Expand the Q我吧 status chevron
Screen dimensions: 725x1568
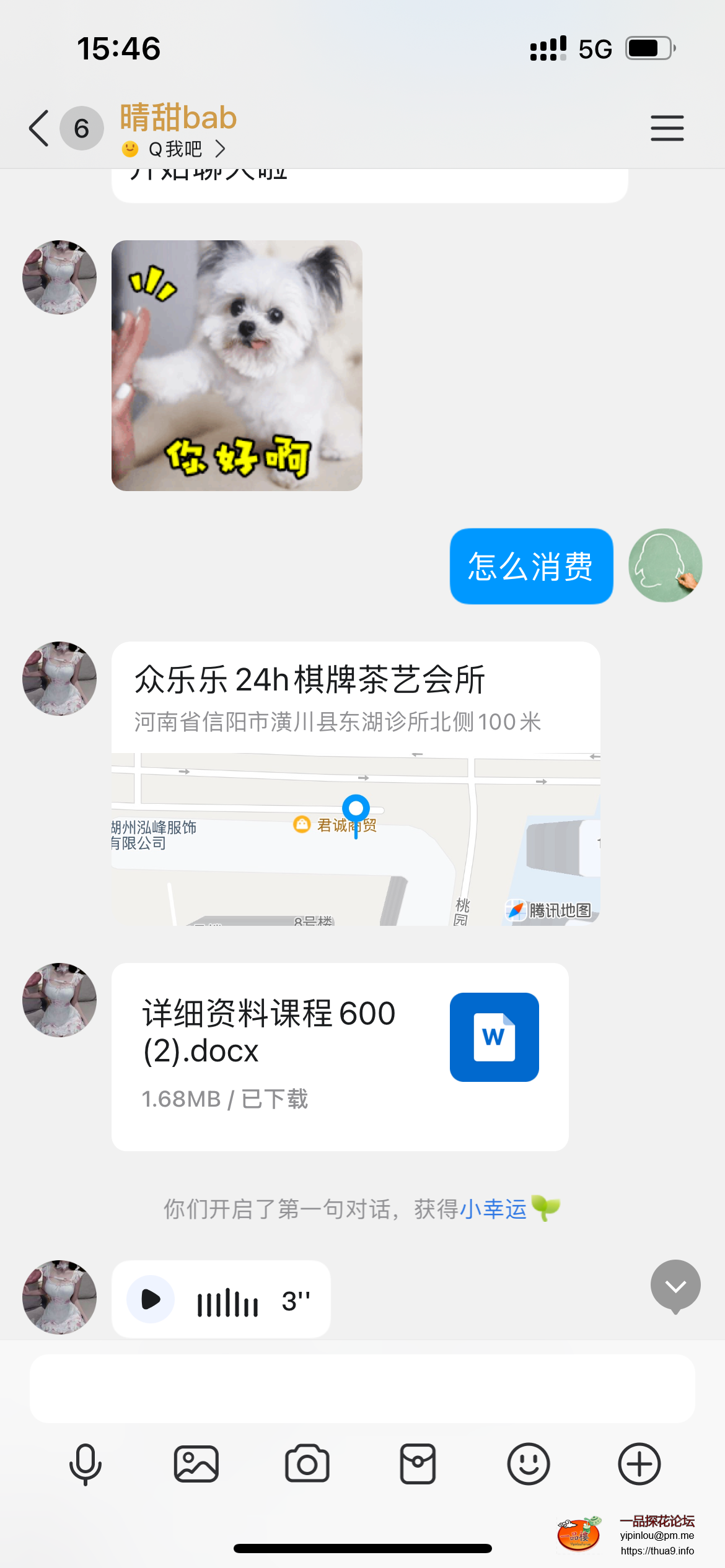pyautogui.click(x=221, y=149)
